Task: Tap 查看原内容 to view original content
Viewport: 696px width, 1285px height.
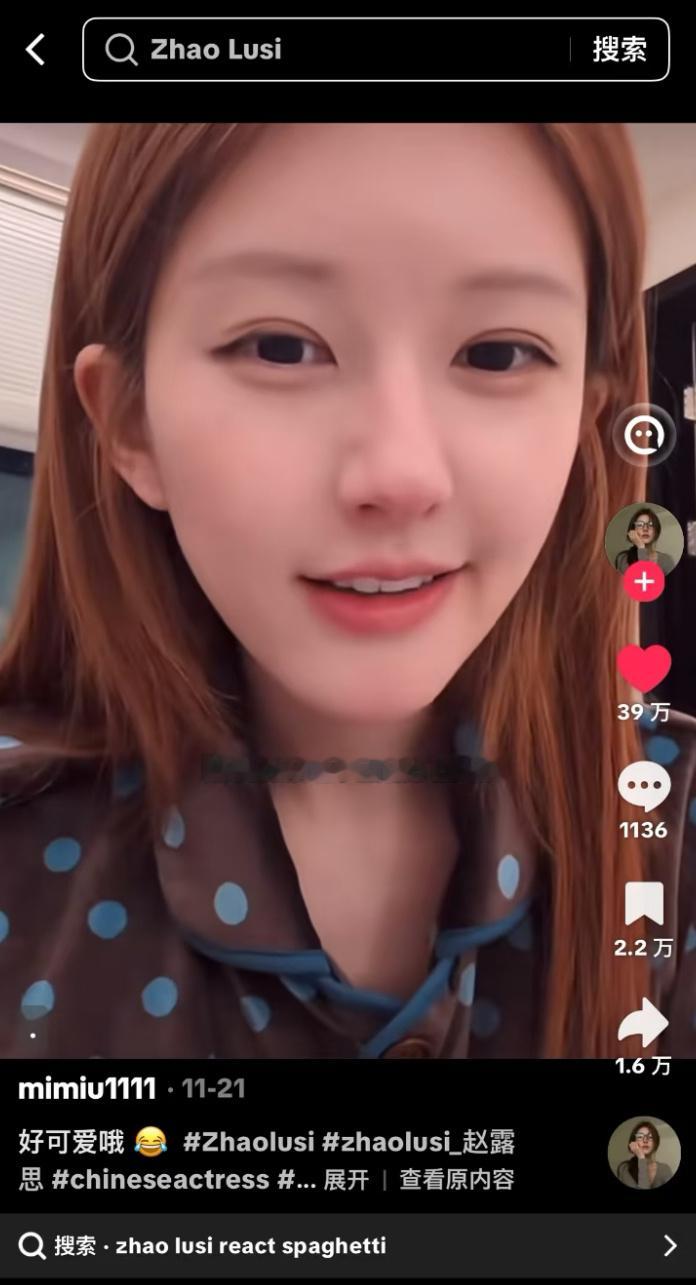Action: (457, 1179)
